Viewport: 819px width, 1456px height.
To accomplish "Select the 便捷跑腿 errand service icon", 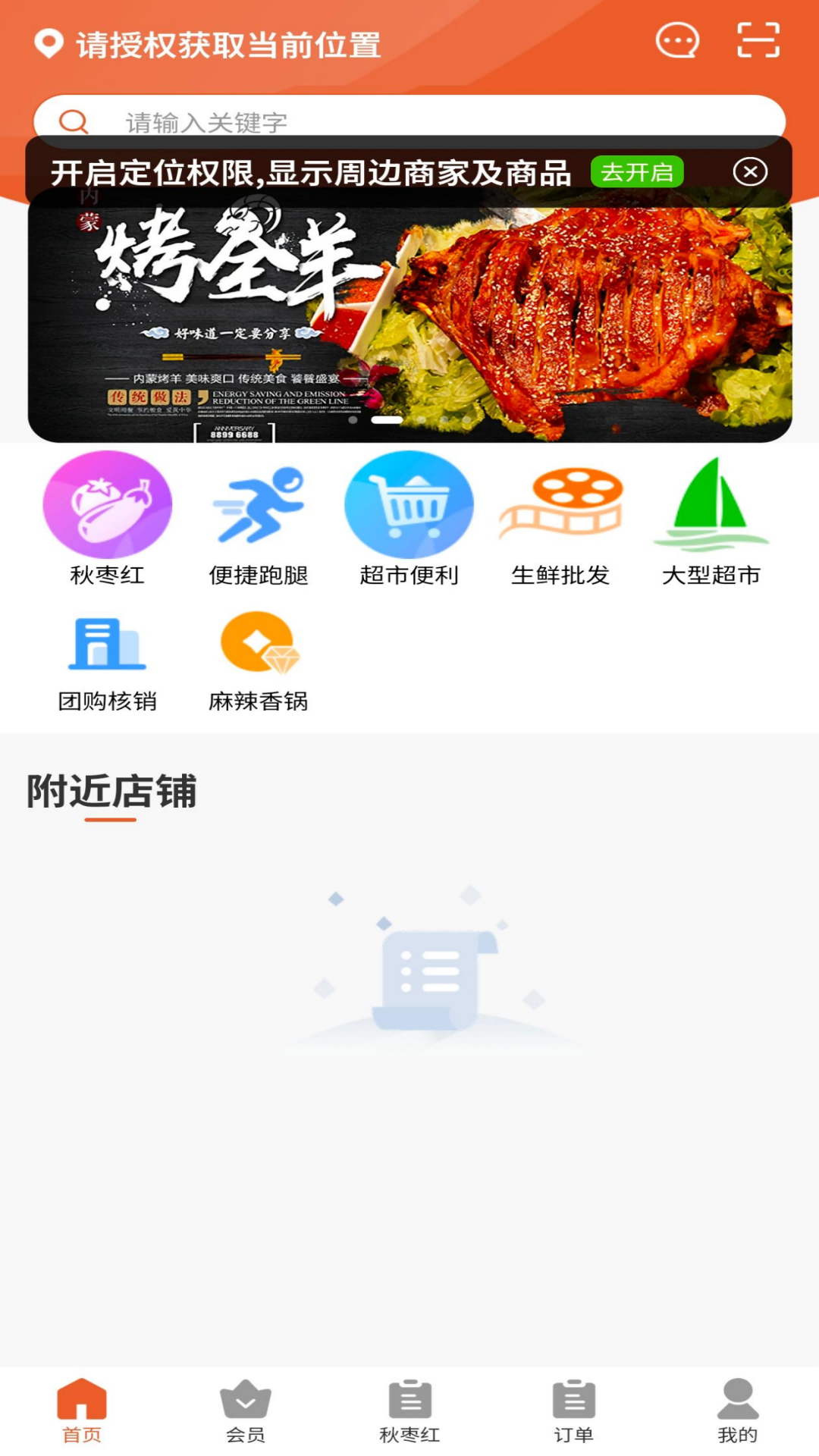I will click(259, 503).
